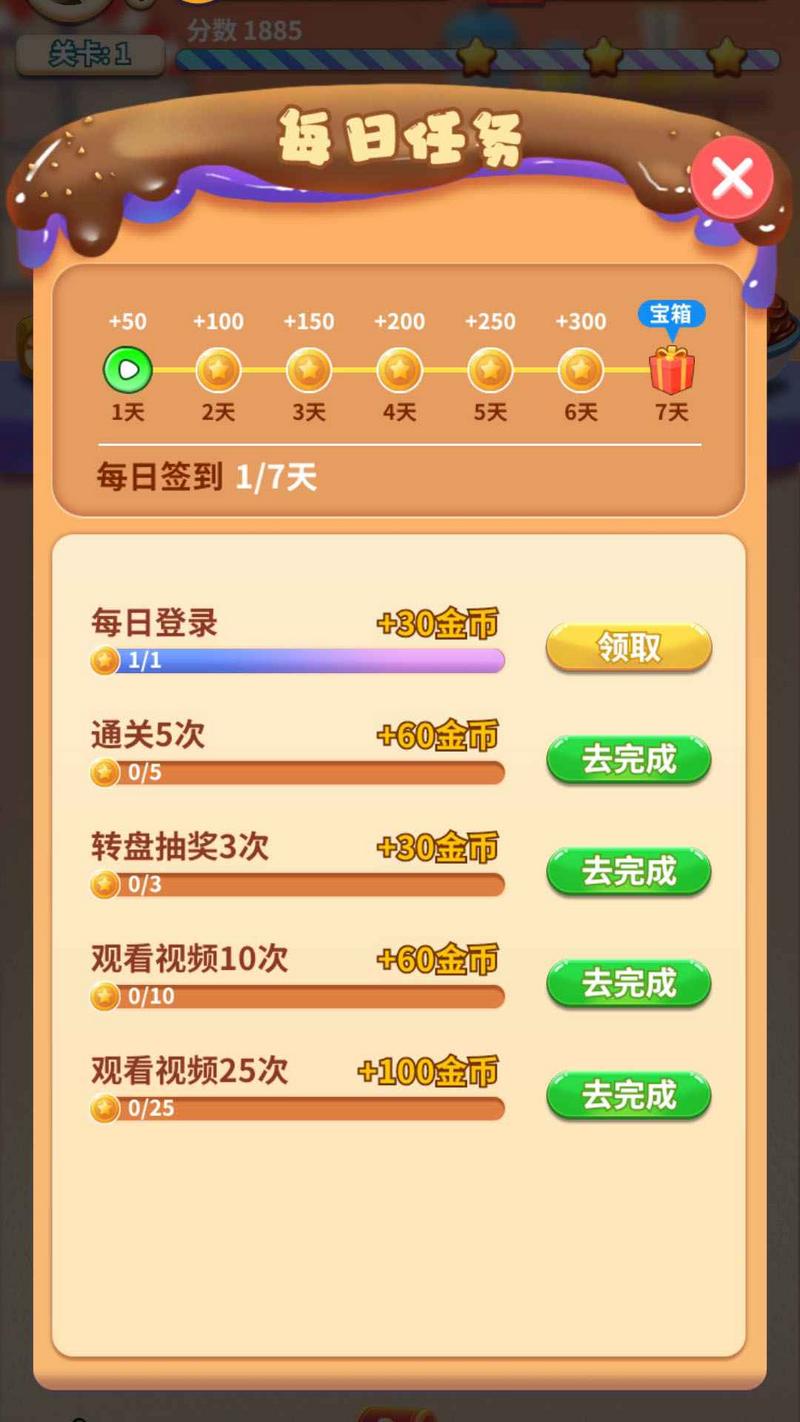Tap 去完成 for 观看视频10次 task
The image size is (800, 1422).
[628, 984]
